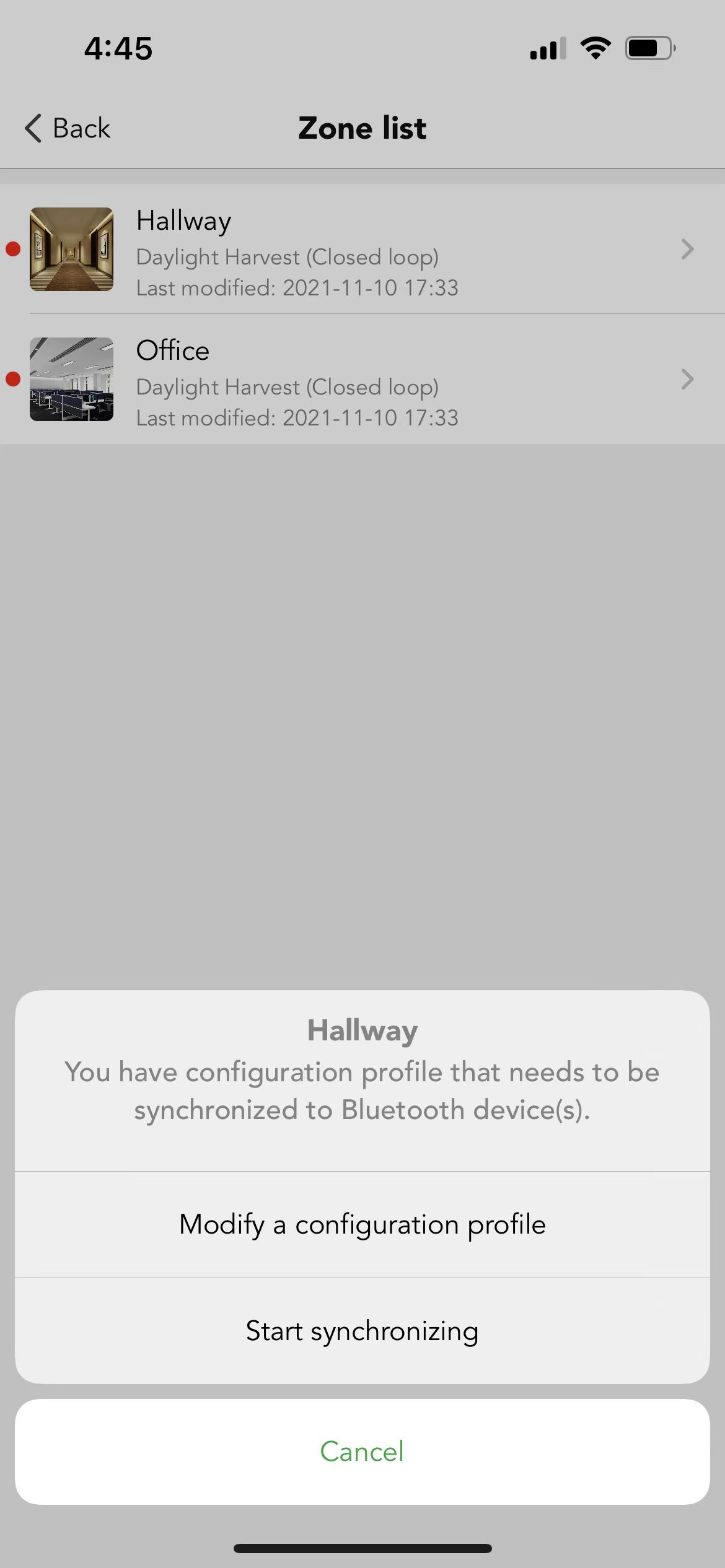Open the Office zone row

point(362,380)
